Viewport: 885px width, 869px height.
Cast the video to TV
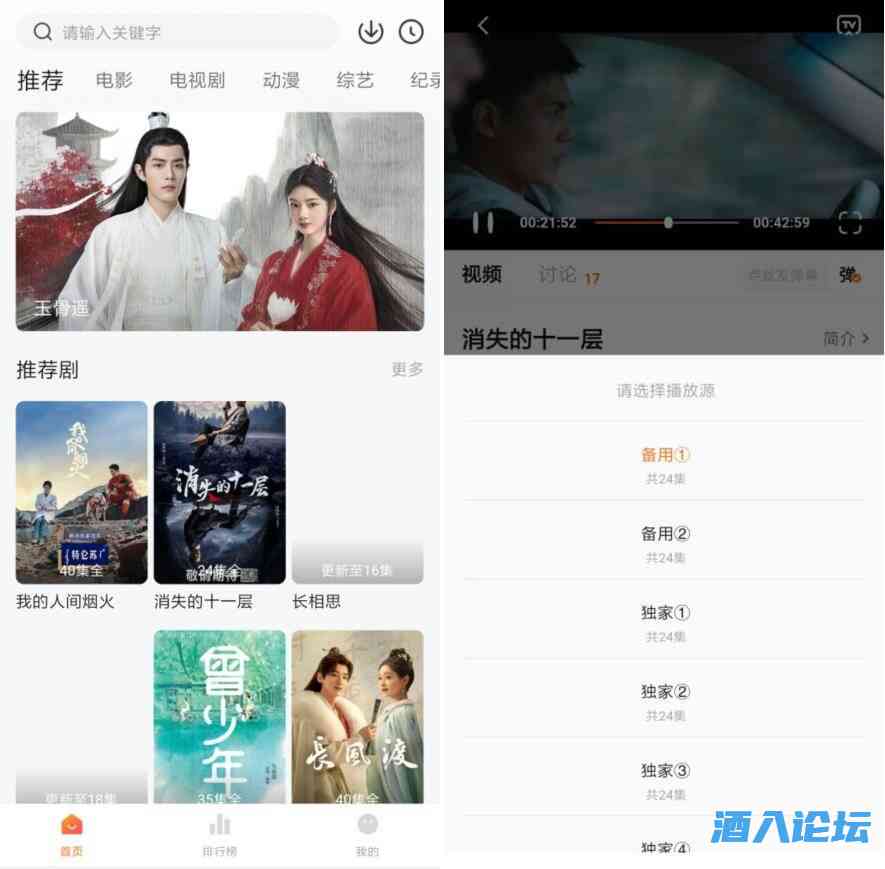coord(848,25)
